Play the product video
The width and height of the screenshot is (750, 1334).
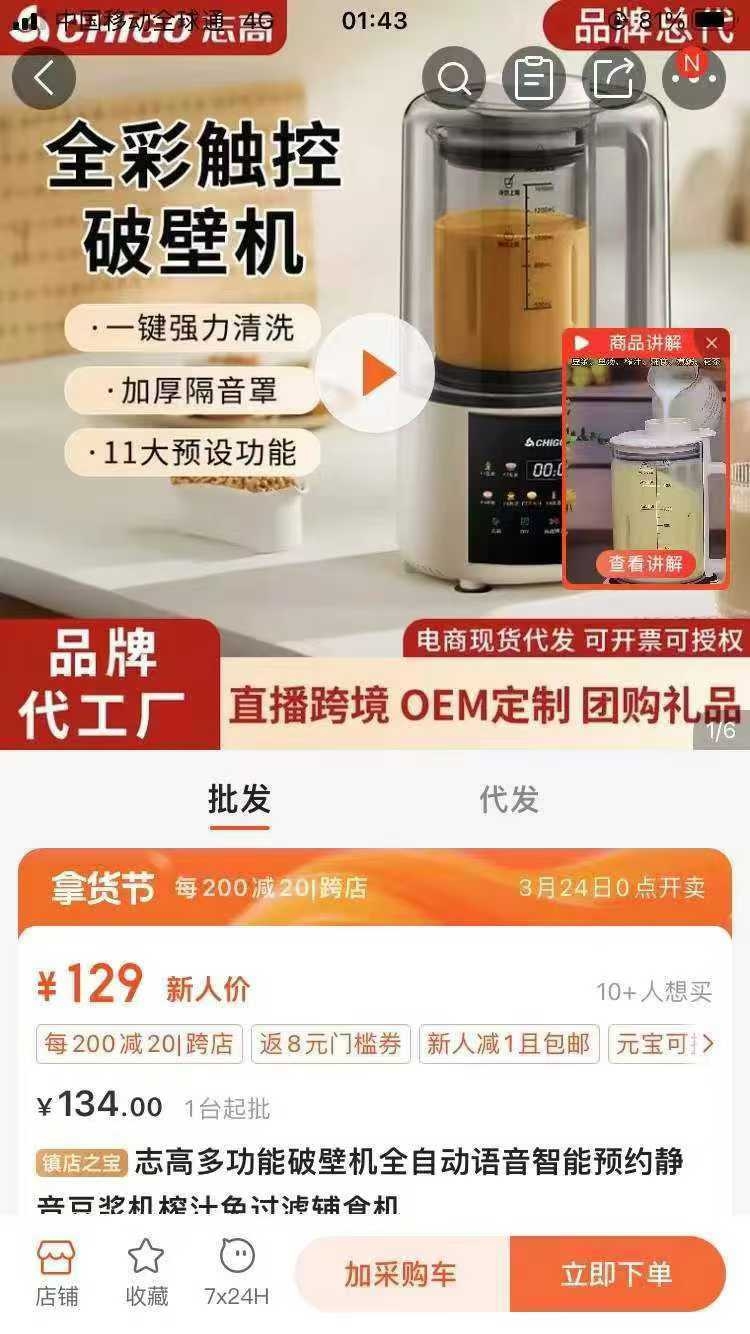pyautogui.click(x=376, y=373)
